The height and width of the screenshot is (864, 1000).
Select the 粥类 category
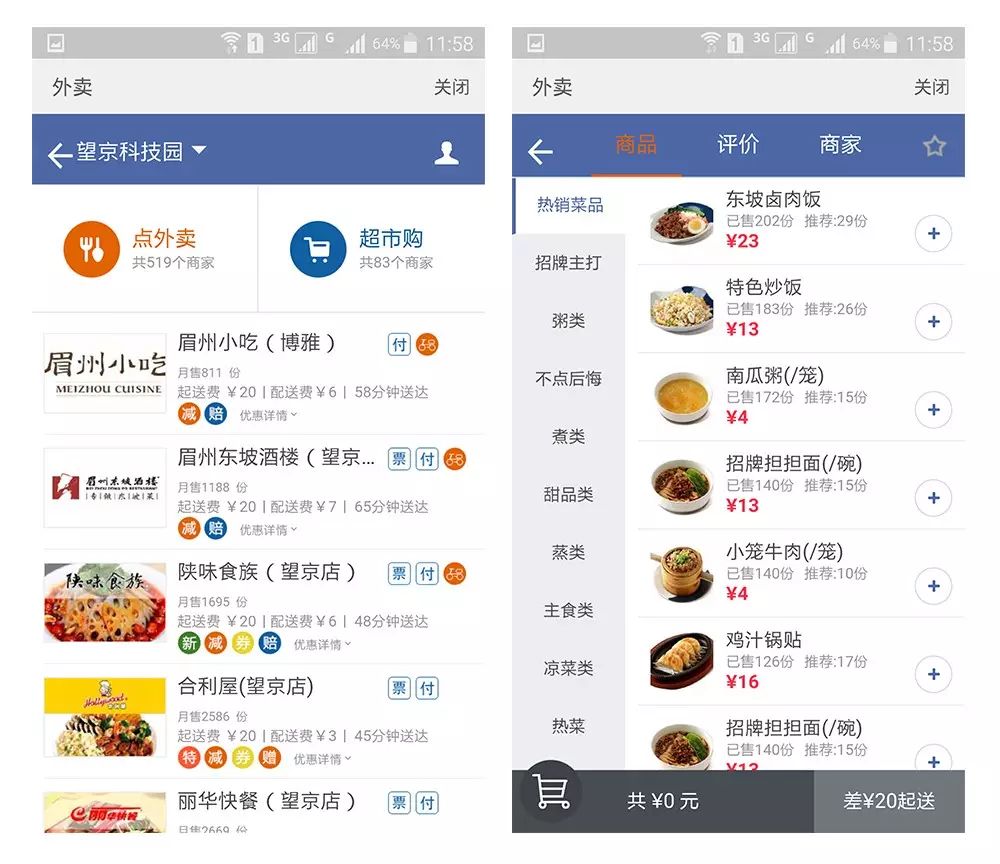(568, 321)
